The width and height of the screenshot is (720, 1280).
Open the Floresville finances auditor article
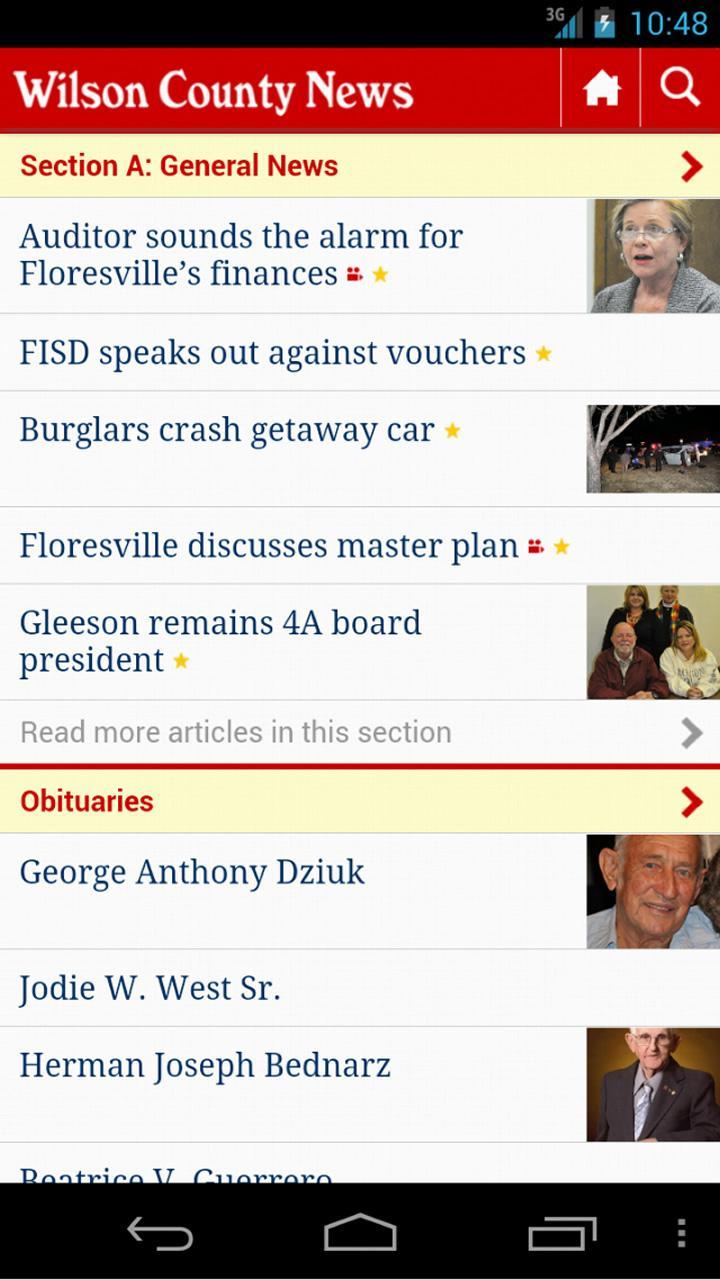point(240,254)
